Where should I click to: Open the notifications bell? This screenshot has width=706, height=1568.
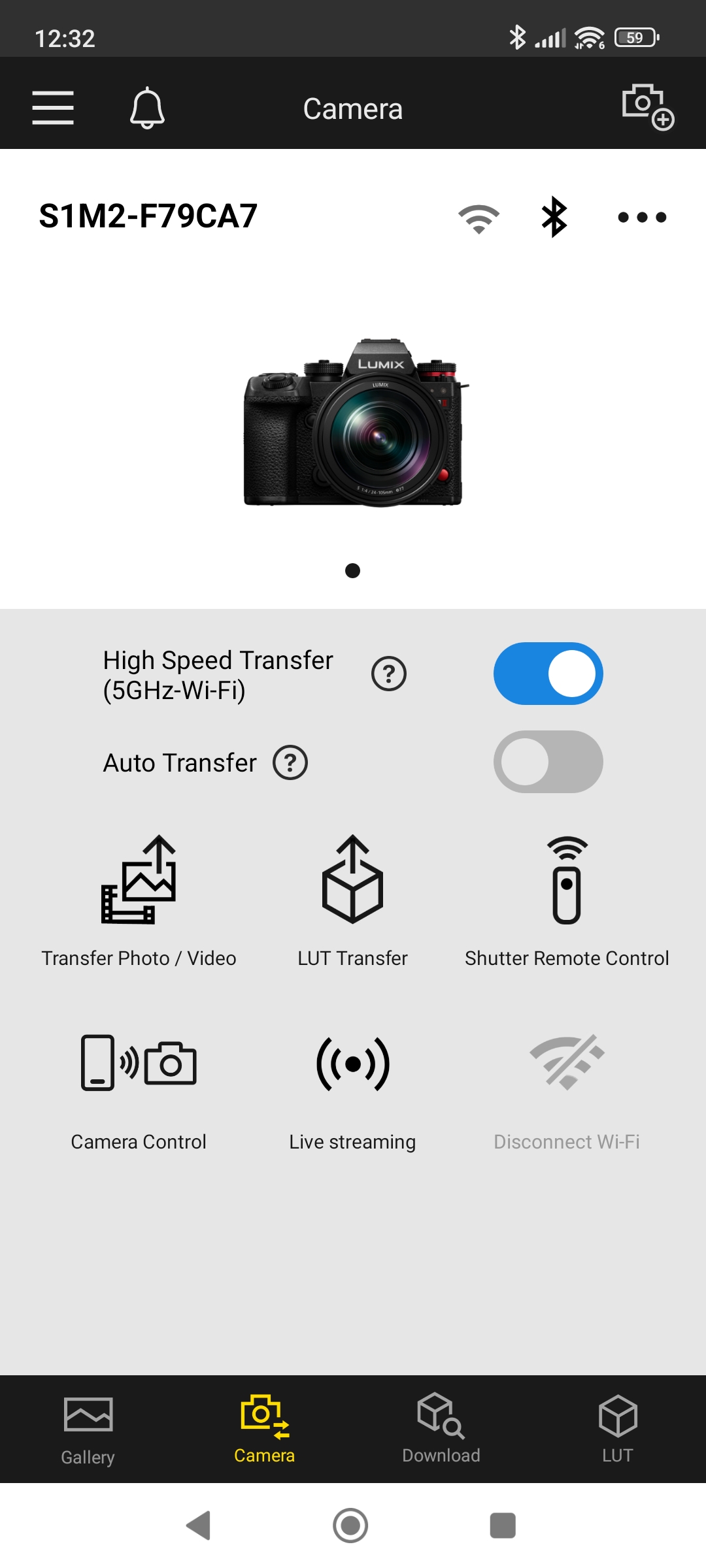147,108
